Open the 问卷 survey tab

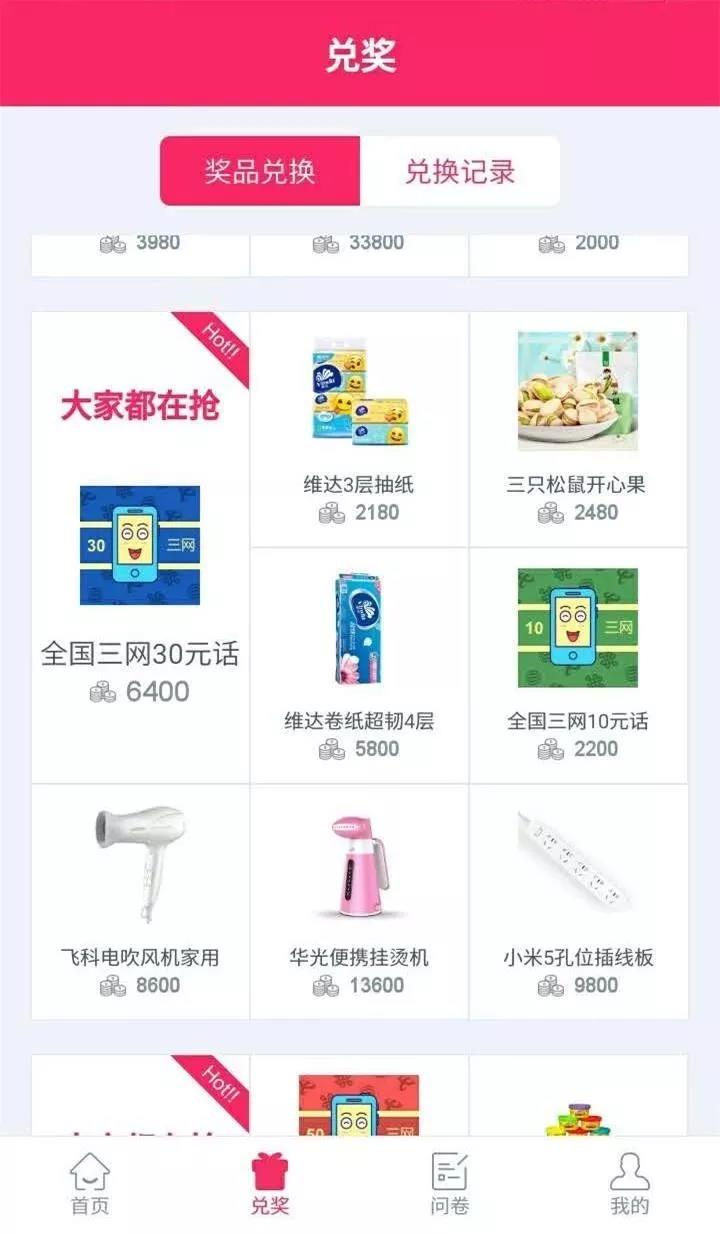(x=450, y=1184)
